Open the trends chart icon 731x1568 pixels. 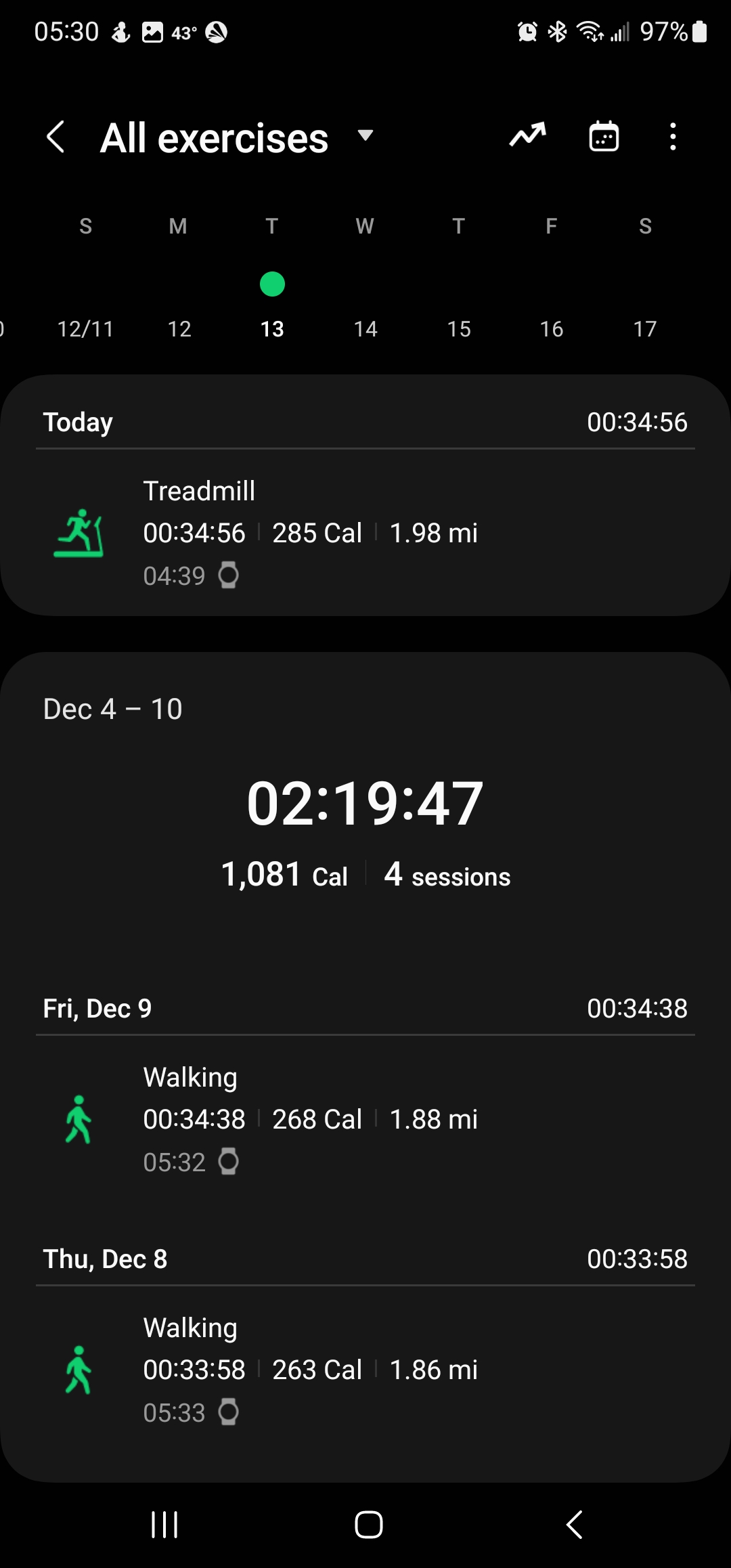[x=527, y=136]
